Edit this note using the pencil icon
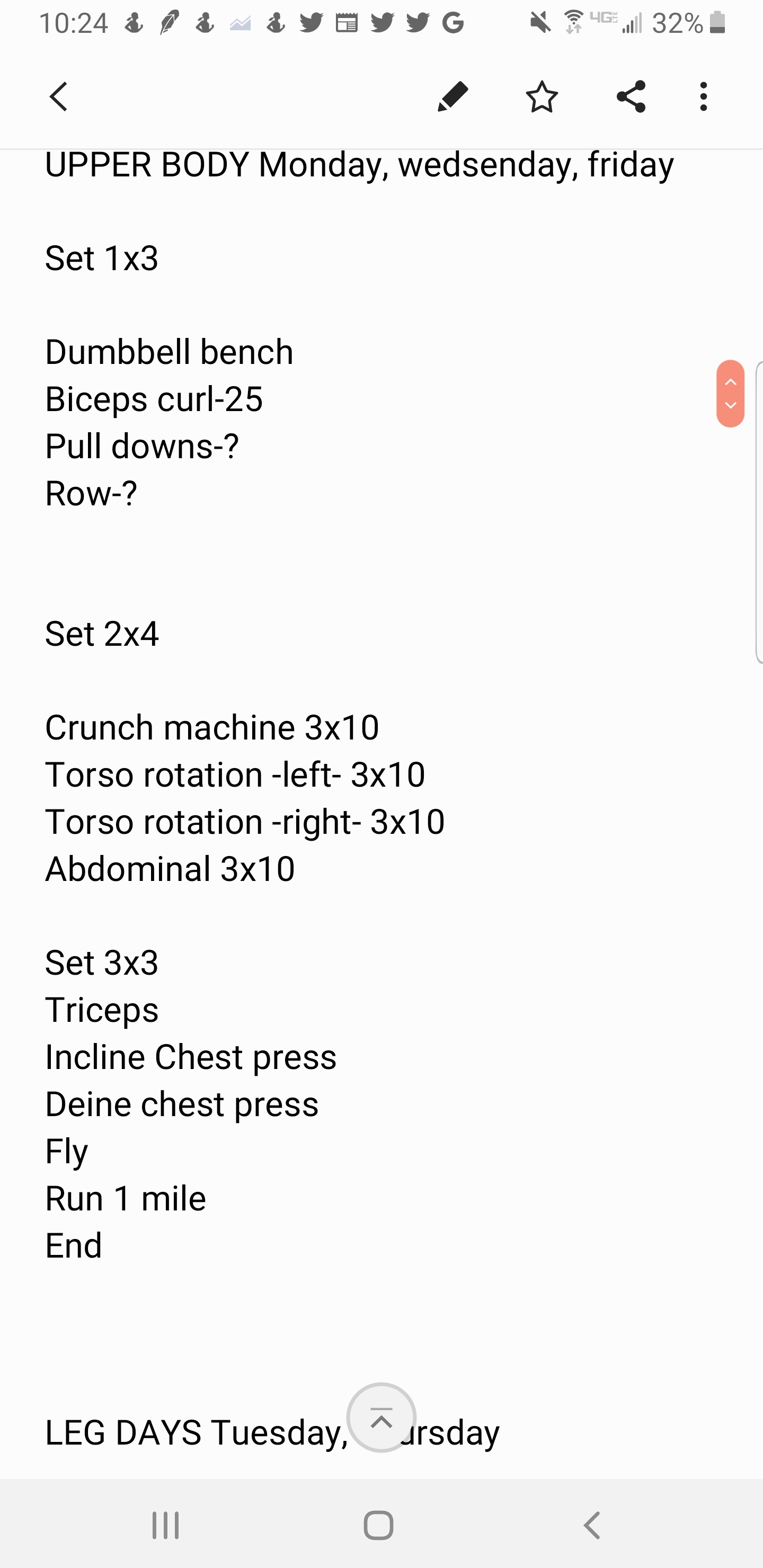 (x=453, y=96)
